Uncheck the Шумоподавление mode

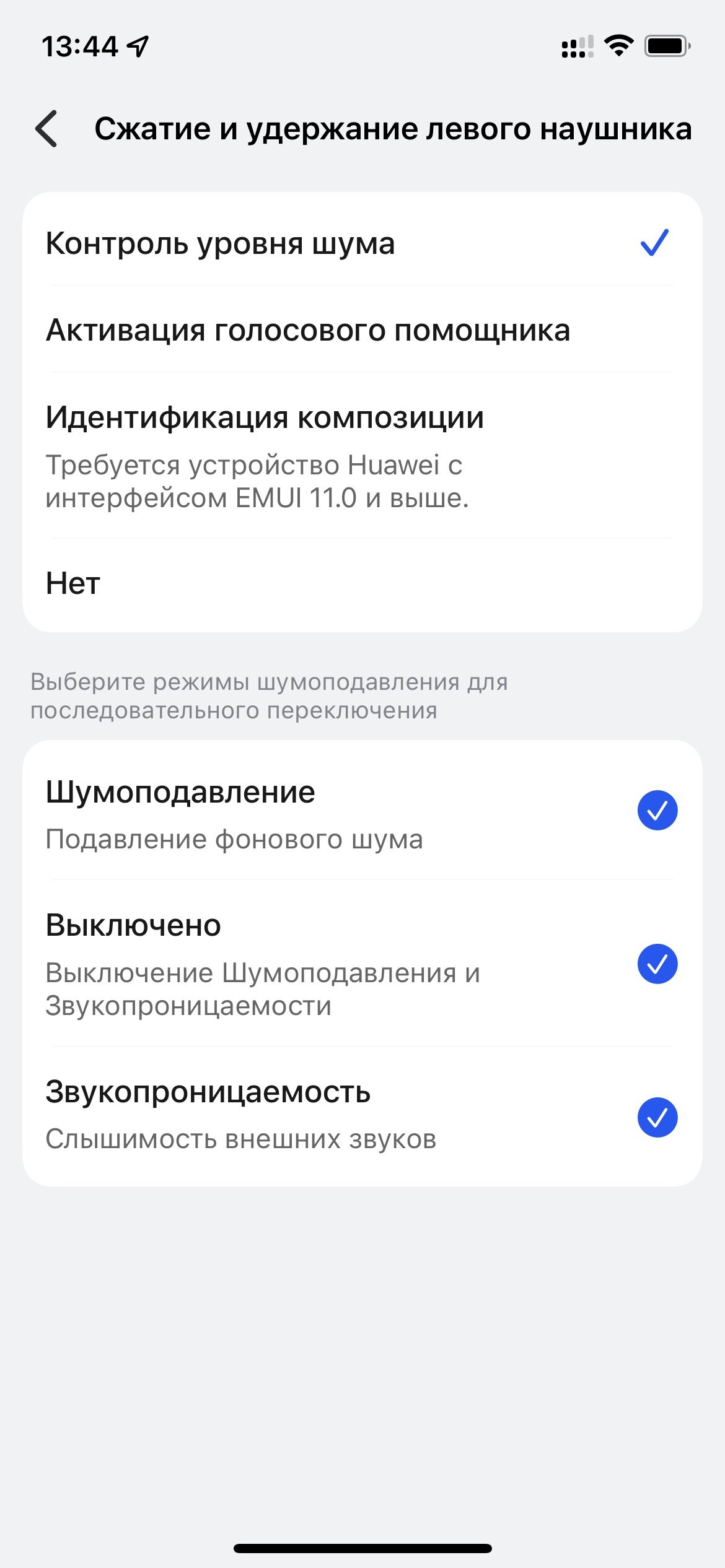point(657,810)
